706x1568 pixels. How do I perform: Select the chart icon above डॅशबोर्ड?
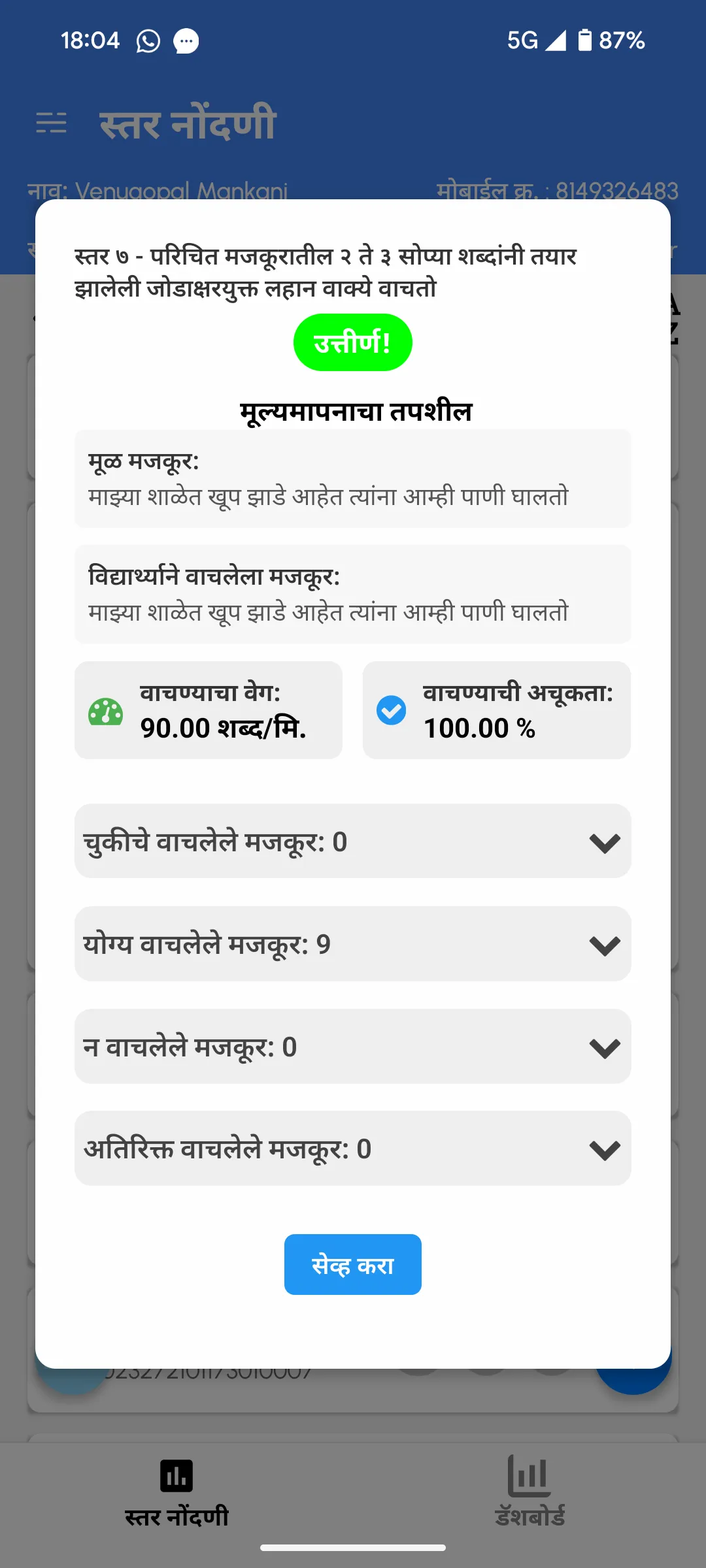pos(529,1473)
